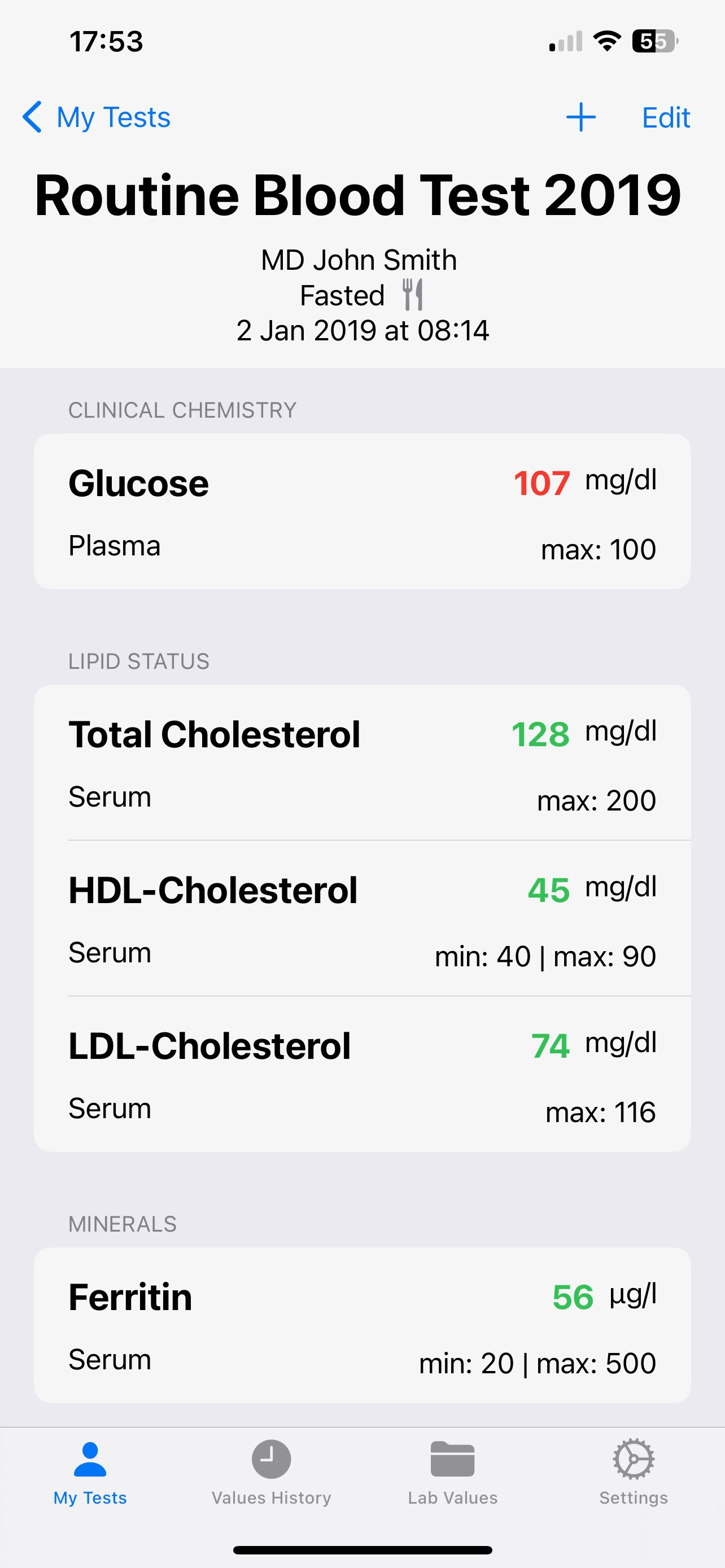
Task: Open the Total Cholesterol entry
Action: pos(362,763)
